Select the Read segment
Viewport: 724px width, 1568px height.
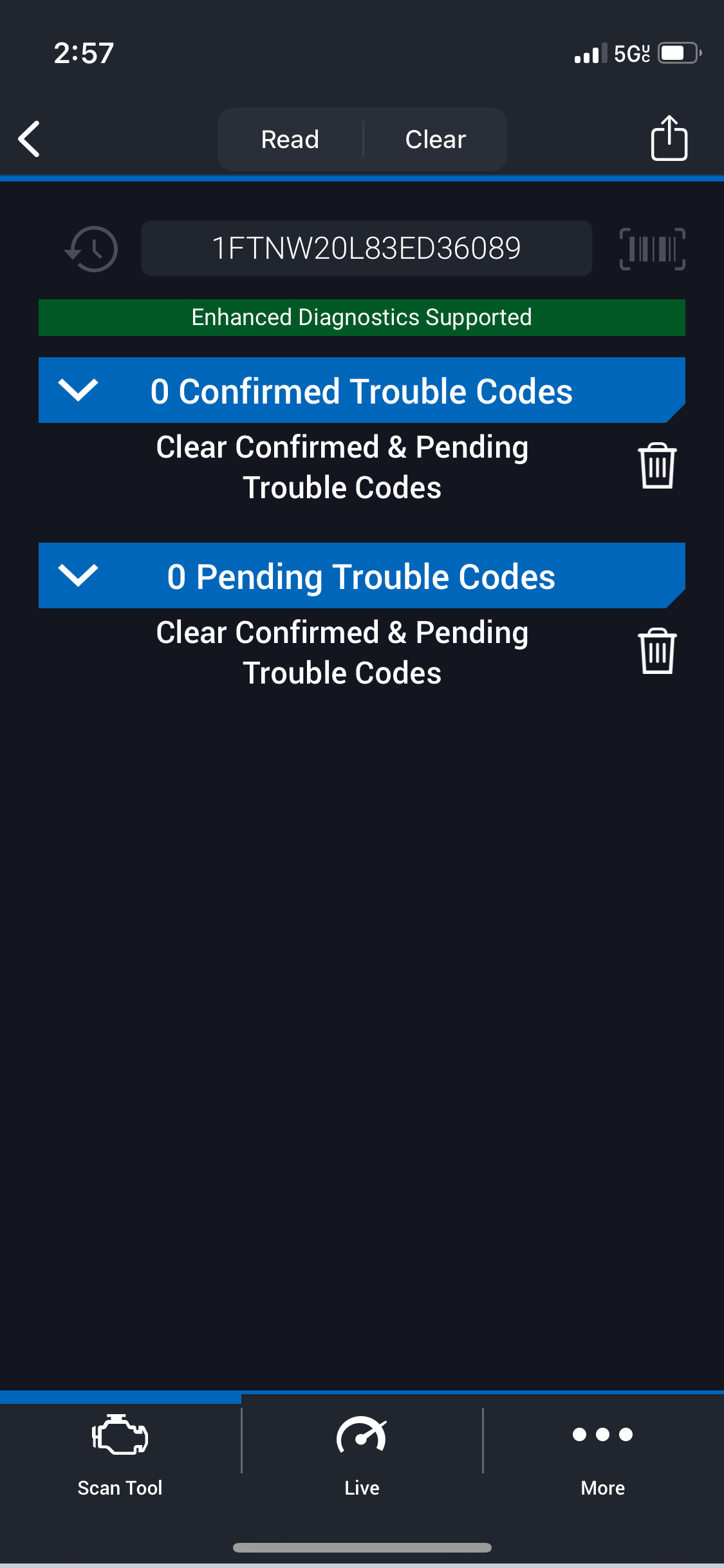click(290, 139)
